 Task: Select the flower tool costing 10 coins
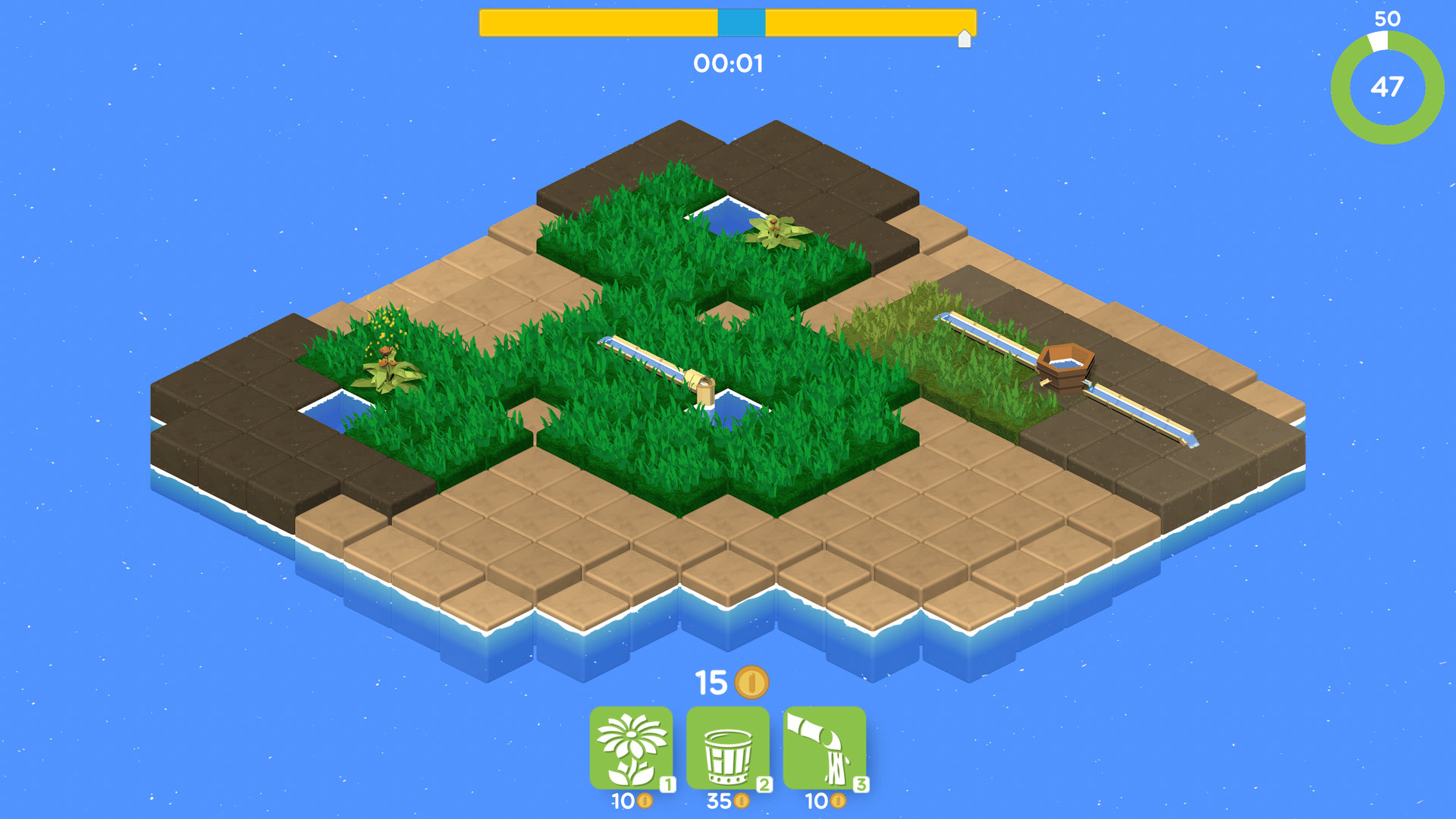(631, 748)
